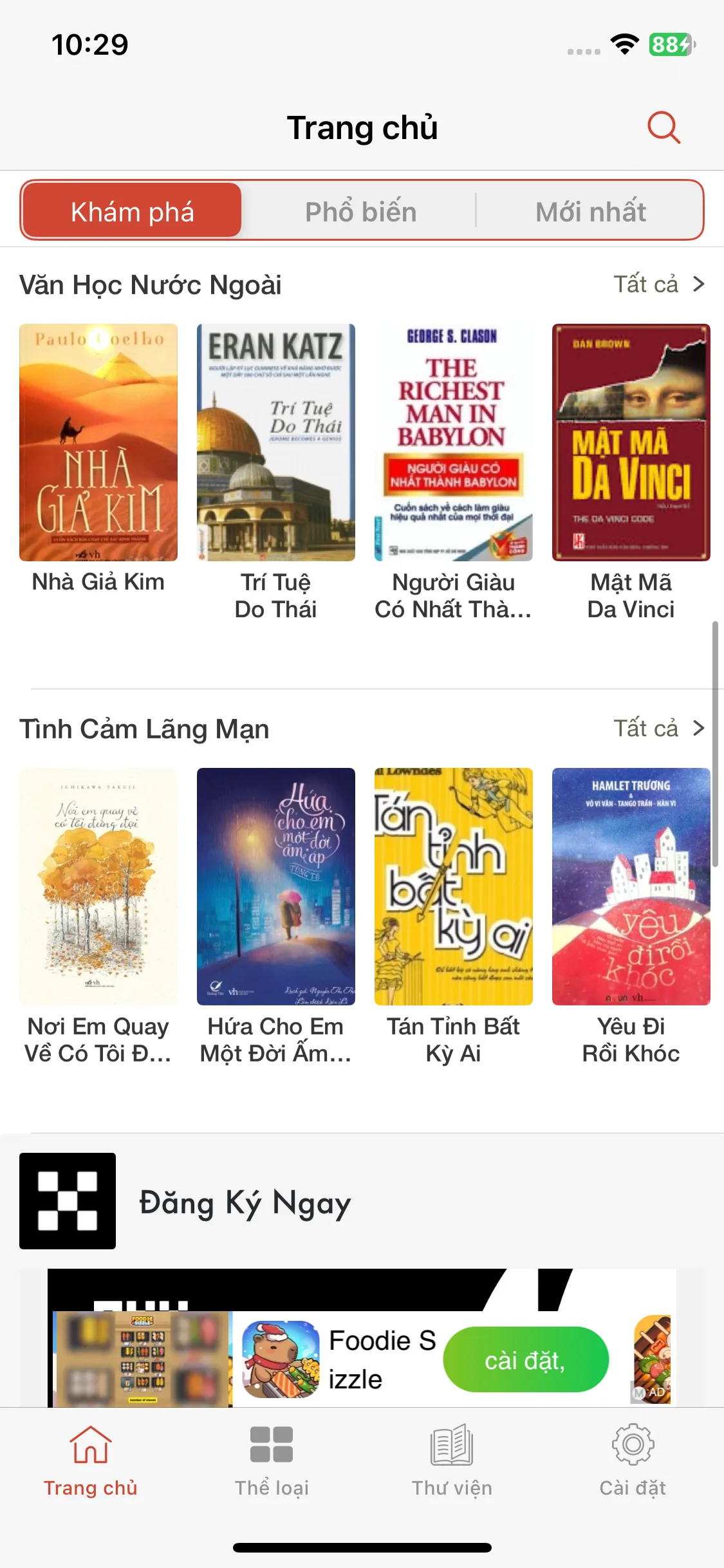Select the Khám phá segment
724x1568 pixels.
[x=133, y=212]
